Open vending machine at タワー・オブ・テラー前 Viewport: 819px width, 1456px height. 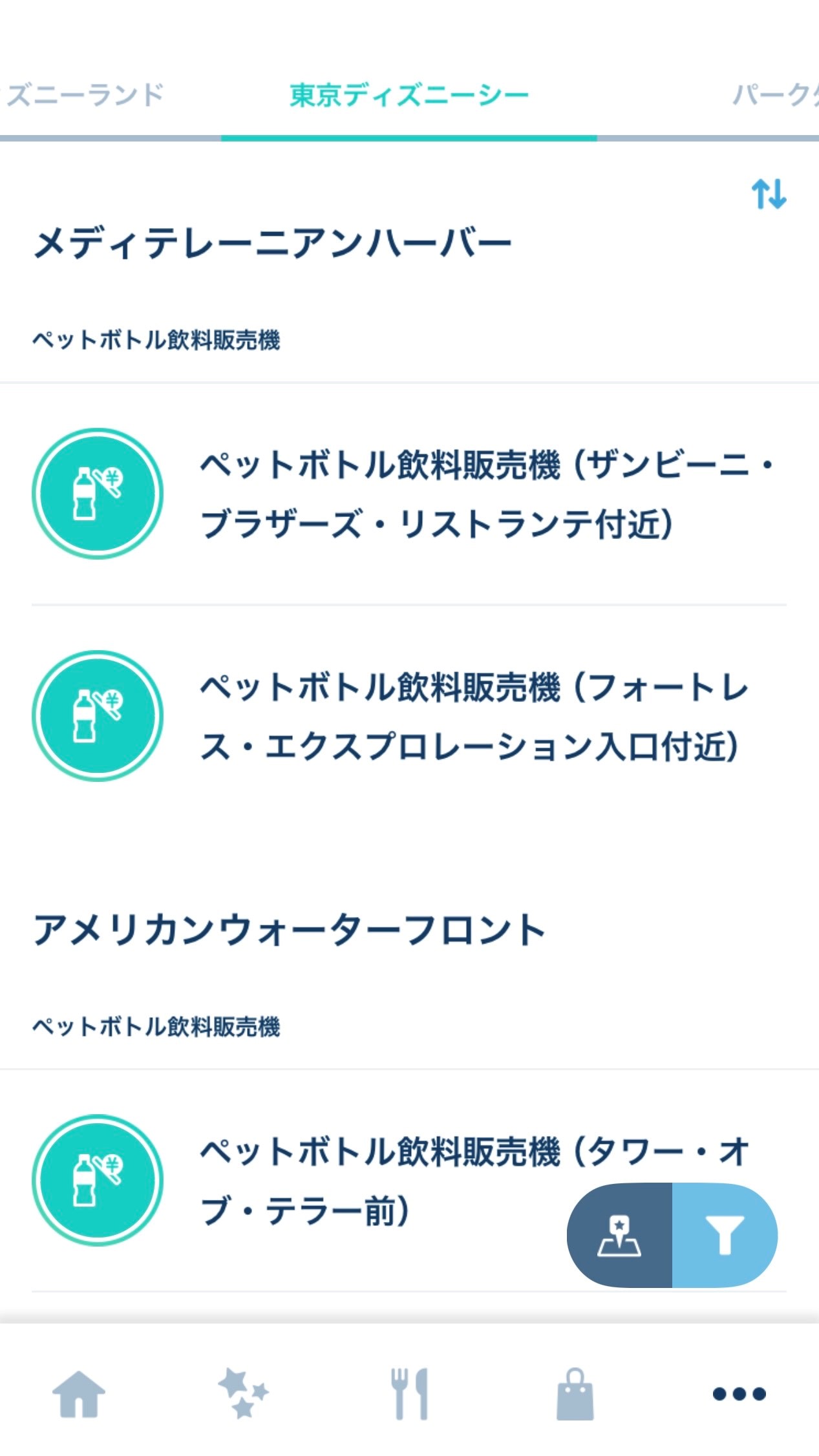[409, 1180]
